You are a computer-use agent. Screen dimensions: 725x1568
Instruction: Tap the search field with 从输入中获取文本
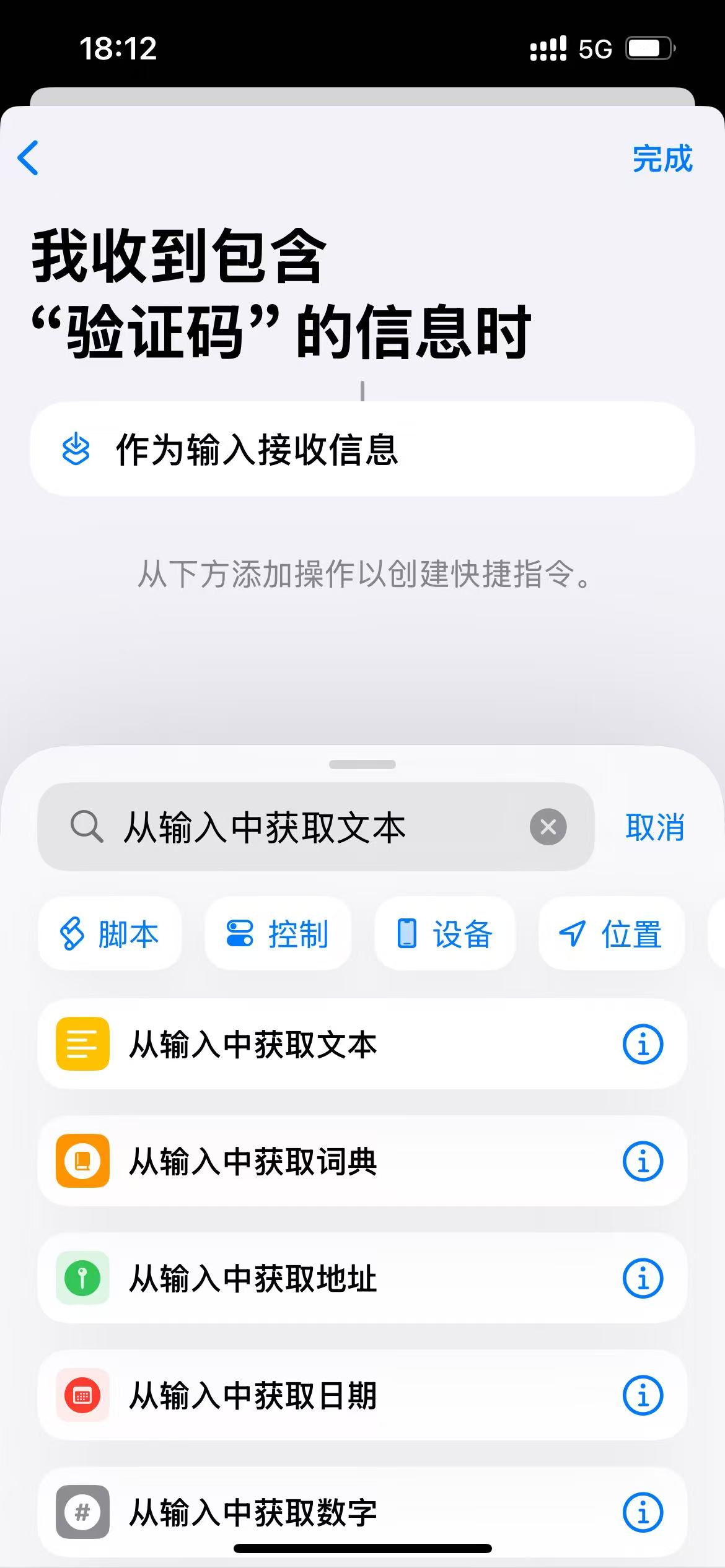tap(316, 827)
